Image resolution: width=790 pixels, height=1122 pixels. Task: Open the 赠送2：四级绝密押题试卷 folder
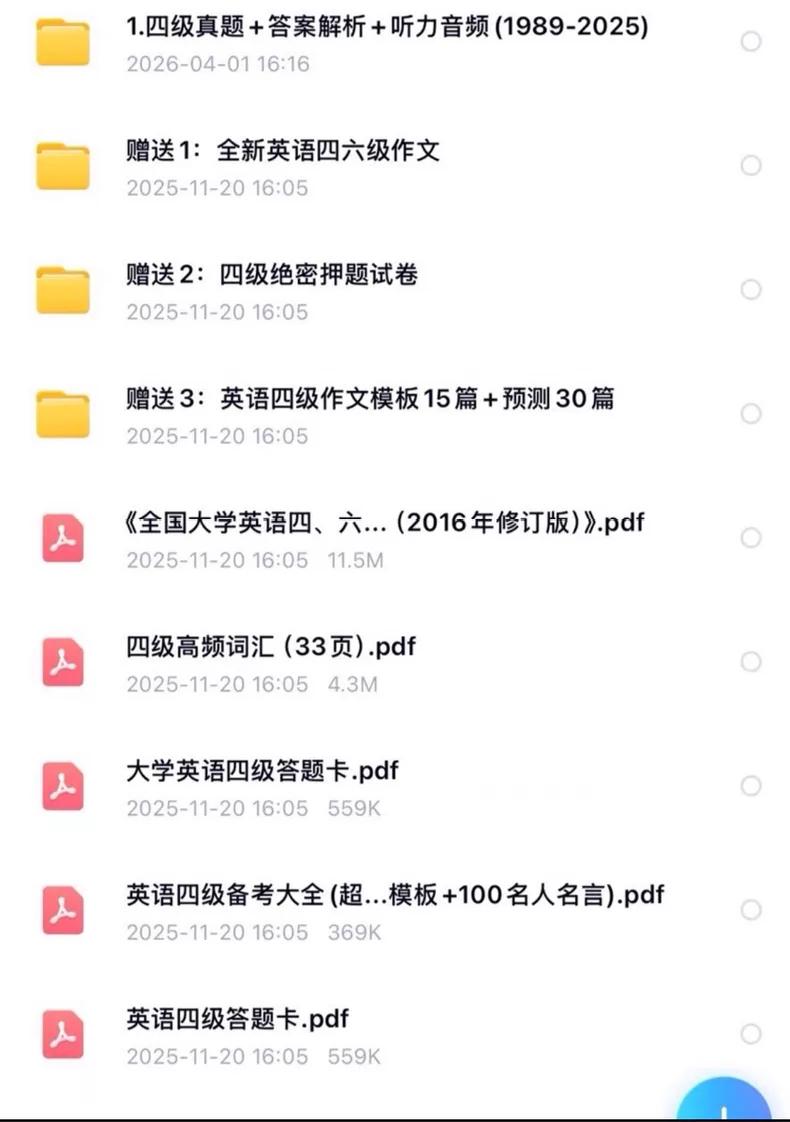tap(272, 276)
